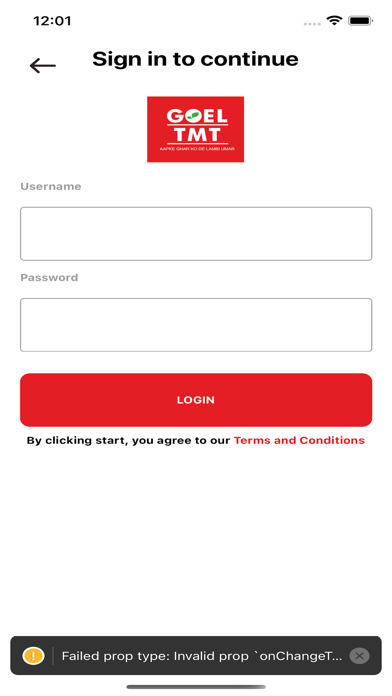Open the Terms and Conditions link
The image size is (392, 696).
tap(299, 440)
